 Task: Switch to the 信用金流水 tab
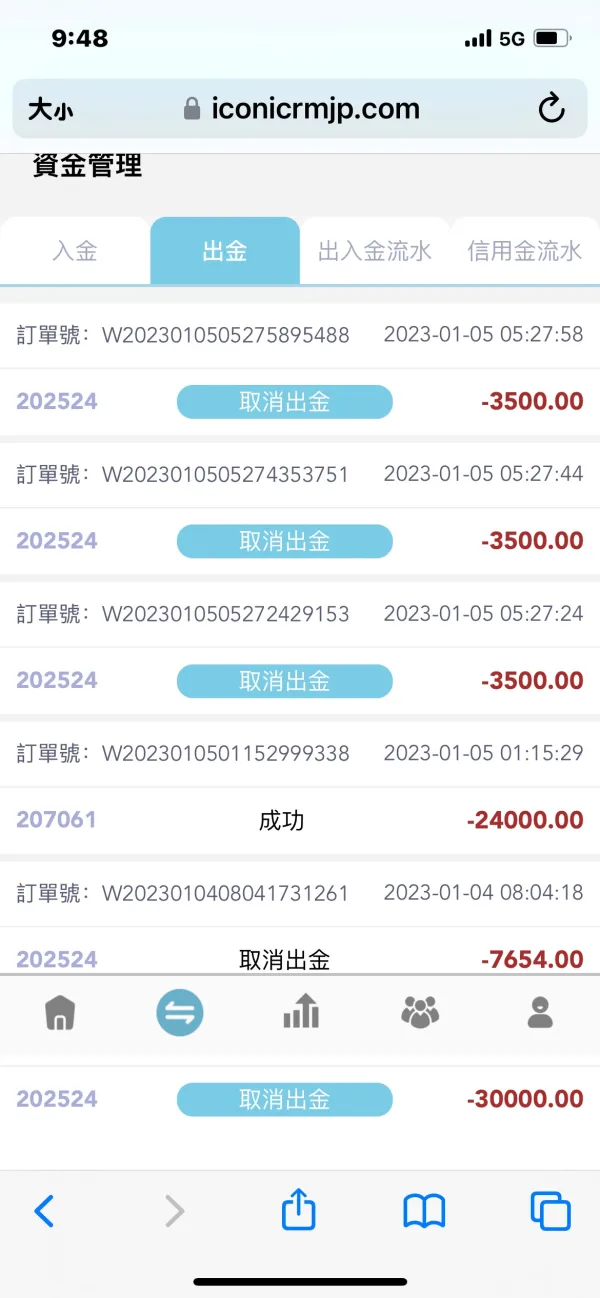click(x=524, y=251)
